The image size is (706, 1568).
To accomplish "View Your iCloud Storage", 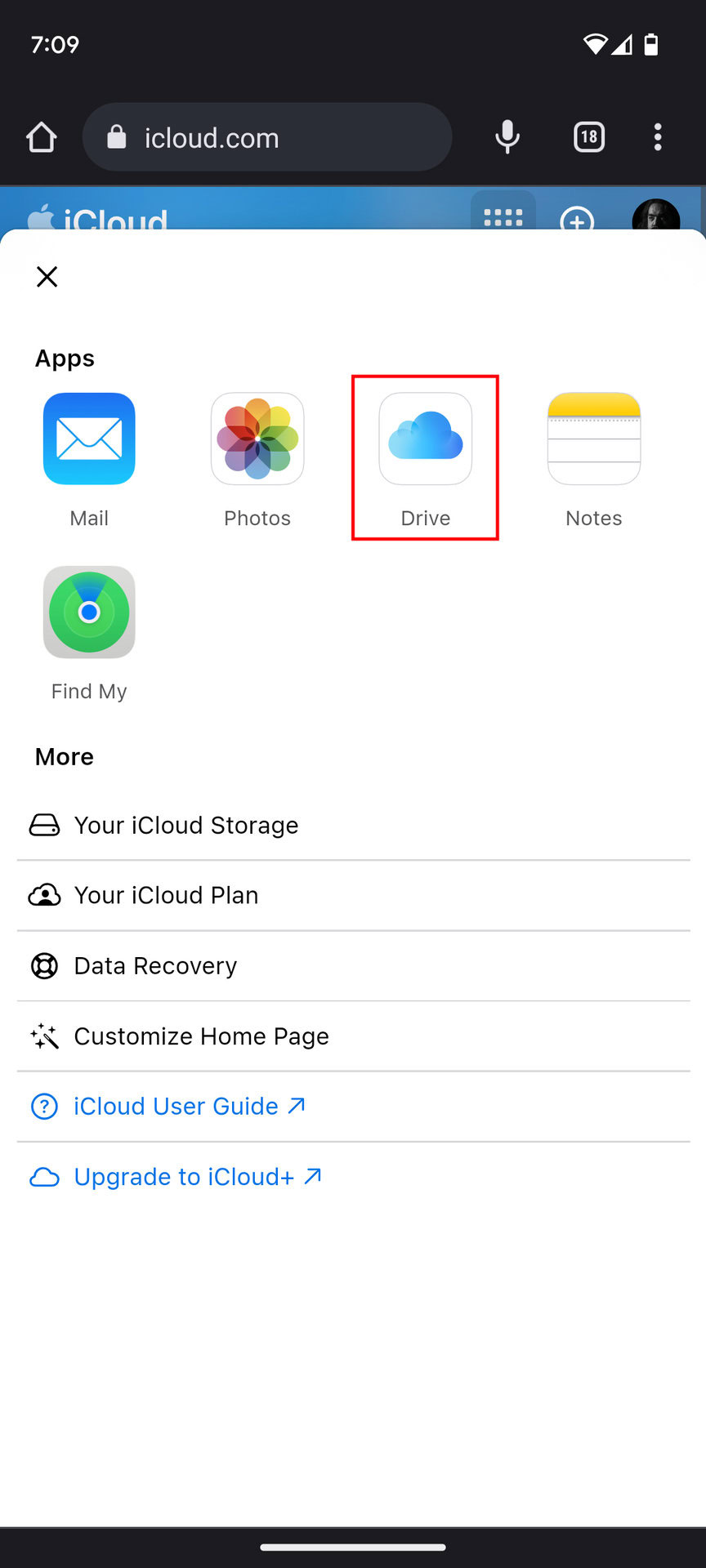I will [x=354, y=826].
